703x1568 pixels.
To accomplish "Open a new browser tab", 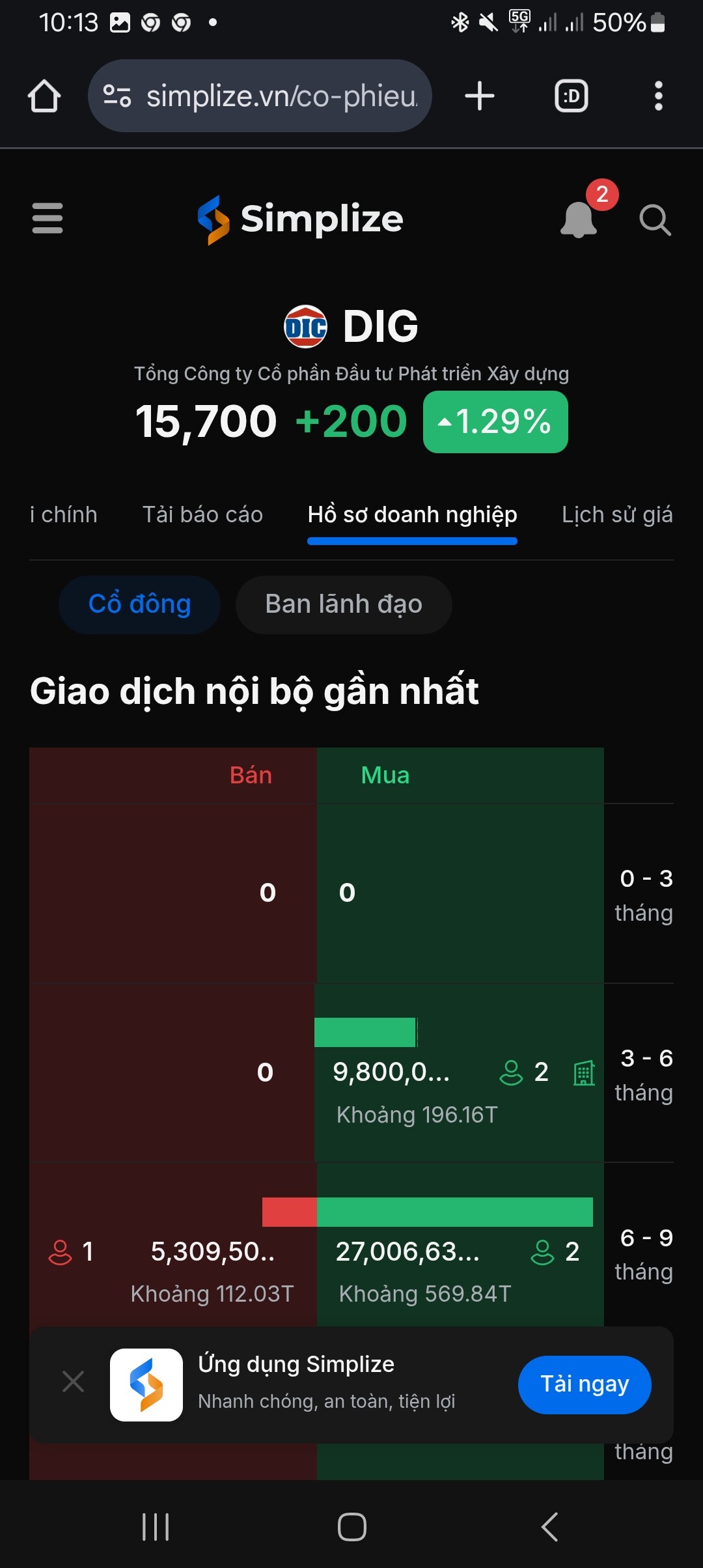I will point(480,96).
